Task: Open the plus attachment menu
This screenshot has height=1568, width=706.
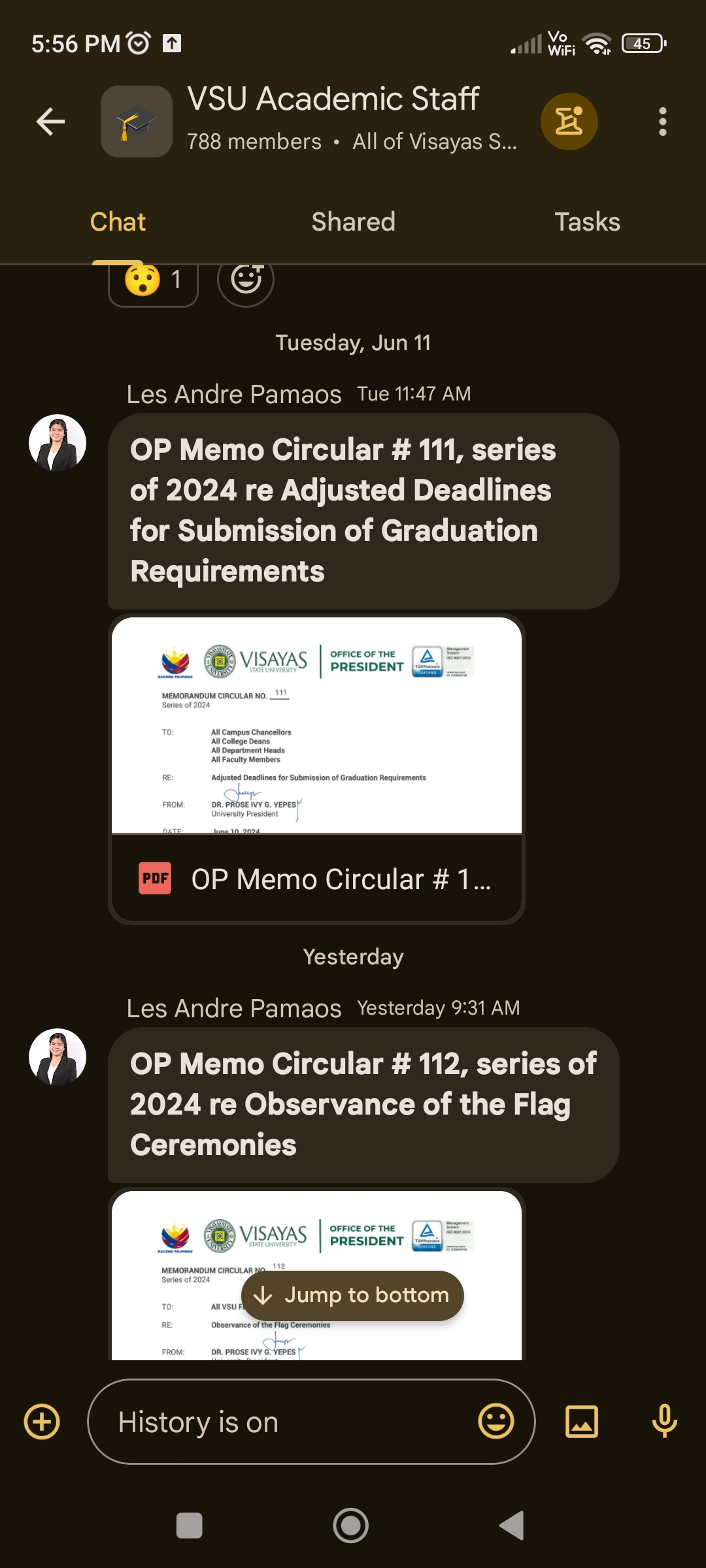Action: [x=42, y=1422]
